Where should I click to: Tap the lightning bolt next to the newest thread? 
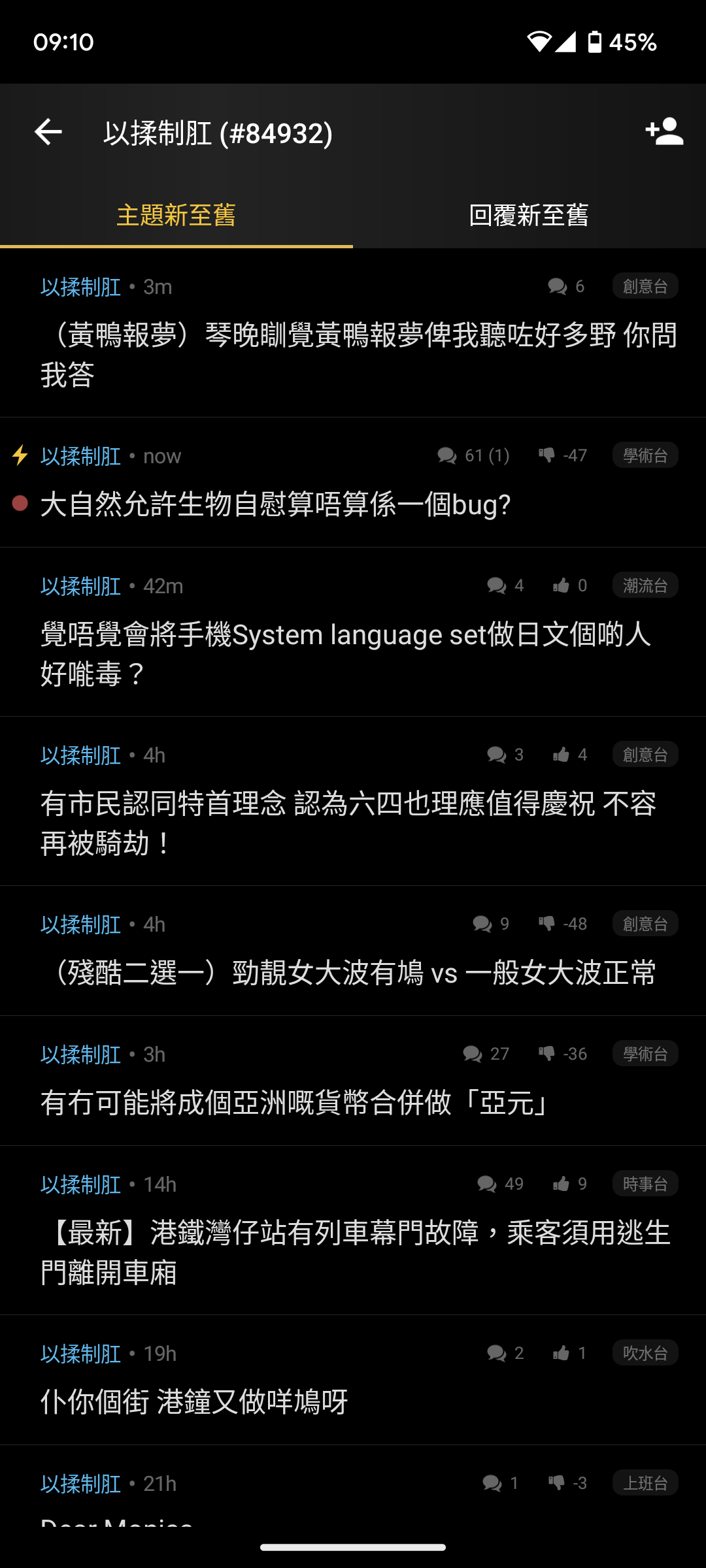(19, 456)
